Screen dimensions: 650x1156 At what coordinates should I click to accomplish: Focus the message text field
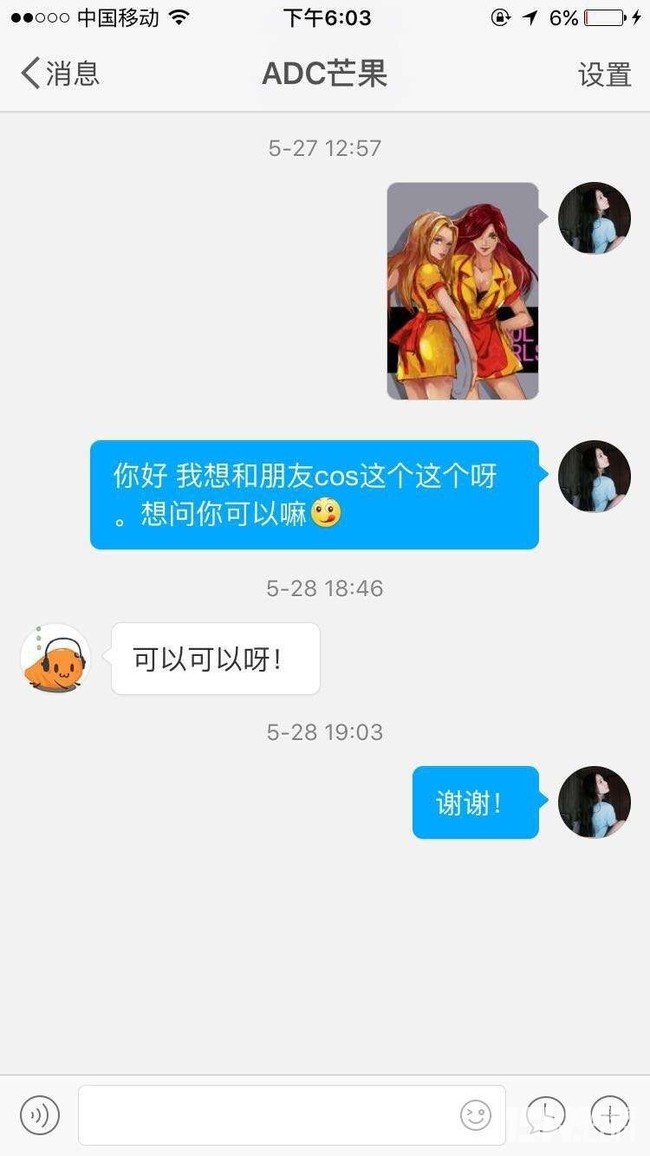[x=265, y=1114]
